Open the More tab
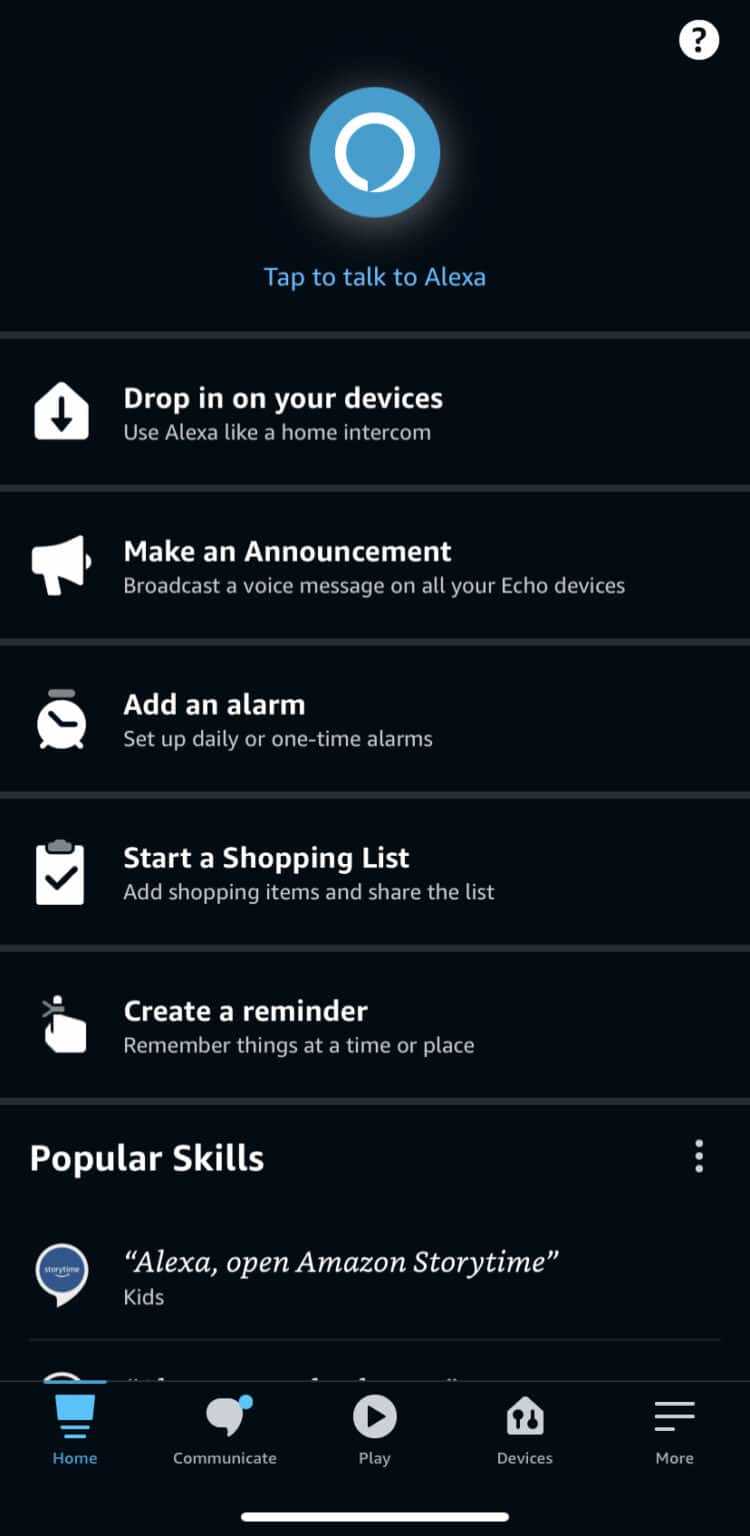This screenshot has height=1536, width=750. pyautogui.click(x=674, y=1430)
